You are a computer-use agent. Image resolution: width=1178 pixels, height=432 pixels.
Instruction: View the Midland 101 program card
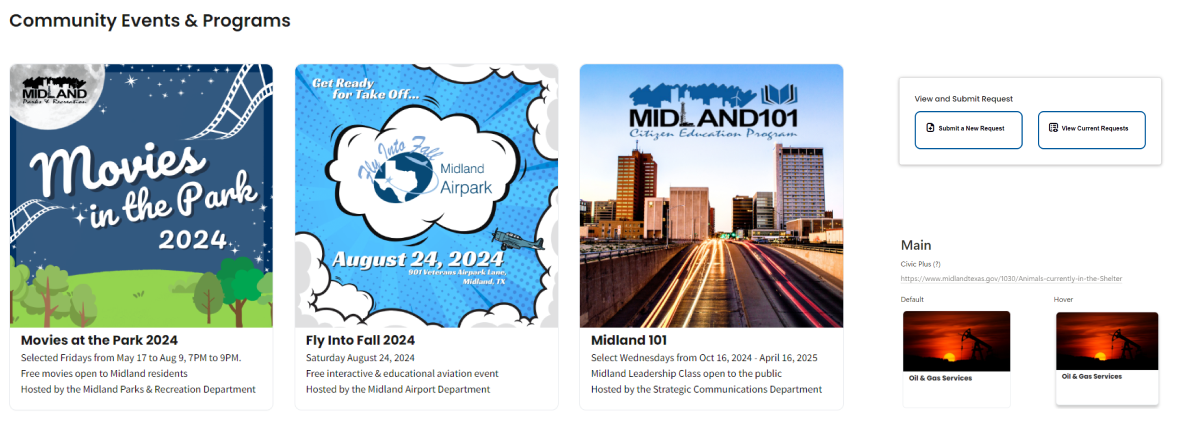click(x=711, y=237)
